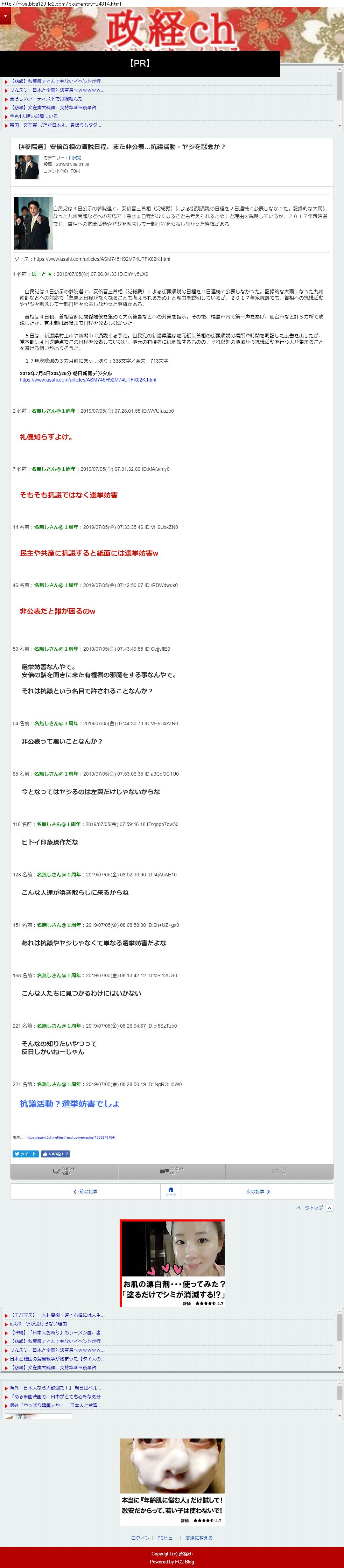
Task: Open the underlined asahi.com article URL
Action: pyautogui.click(x=88, y=380)
